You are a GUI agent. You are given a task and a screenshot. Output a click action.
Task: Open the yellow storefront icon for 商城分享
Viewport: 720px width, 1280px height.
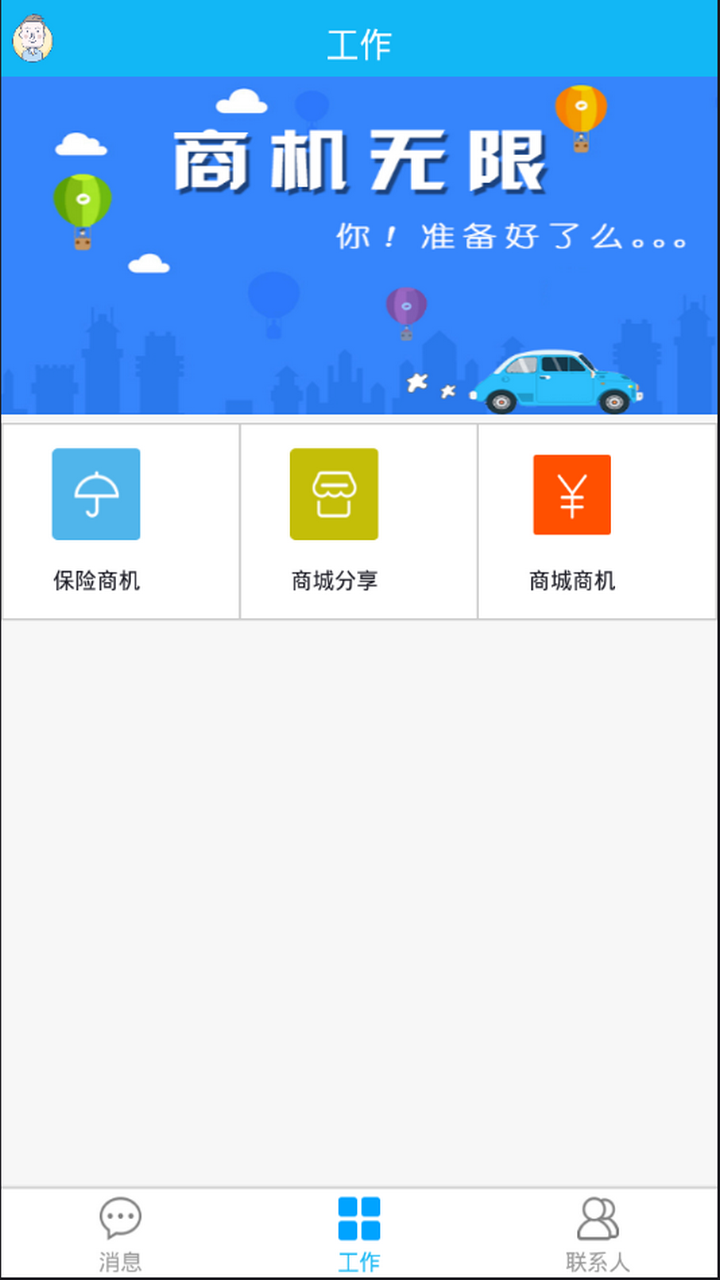coord(334,494)
